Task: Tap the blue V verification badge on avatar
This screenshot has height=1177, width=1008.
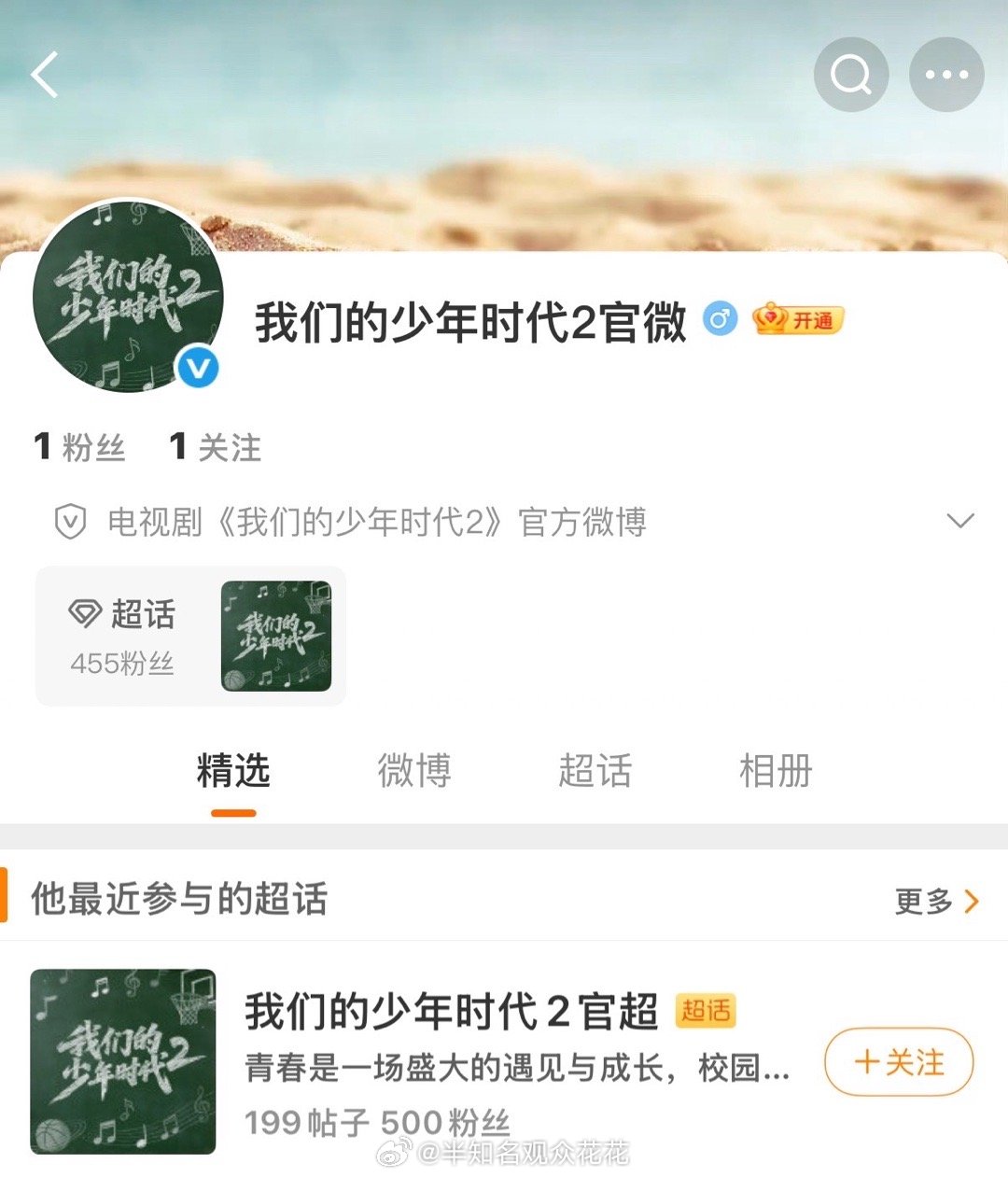Action: tap(196, 367)
